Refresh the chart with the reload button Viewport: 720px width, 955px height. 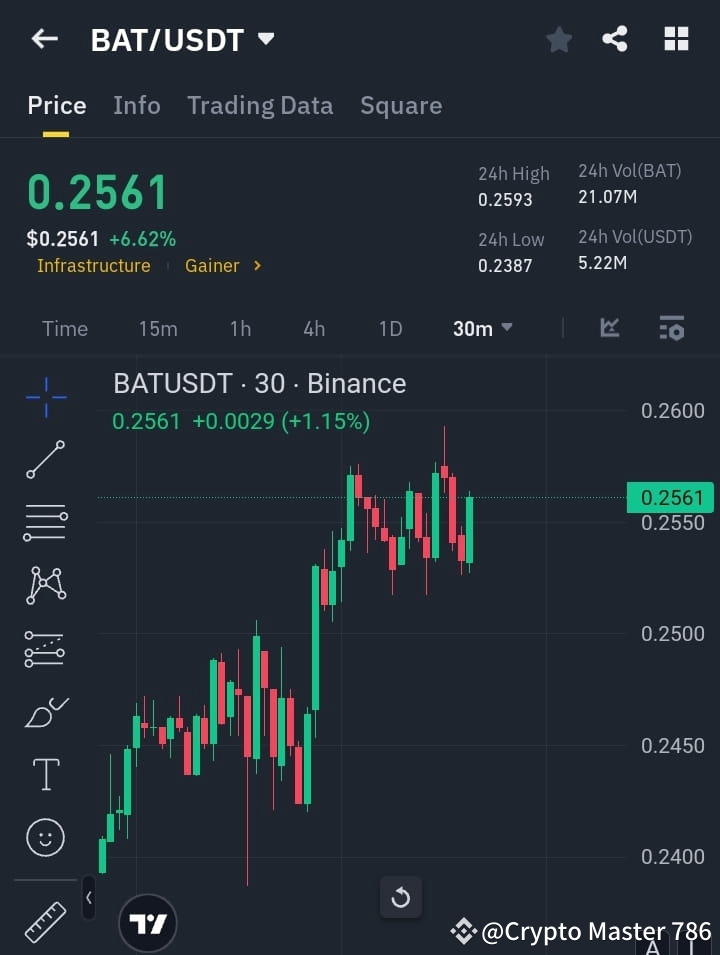click(x=401, y=897)
